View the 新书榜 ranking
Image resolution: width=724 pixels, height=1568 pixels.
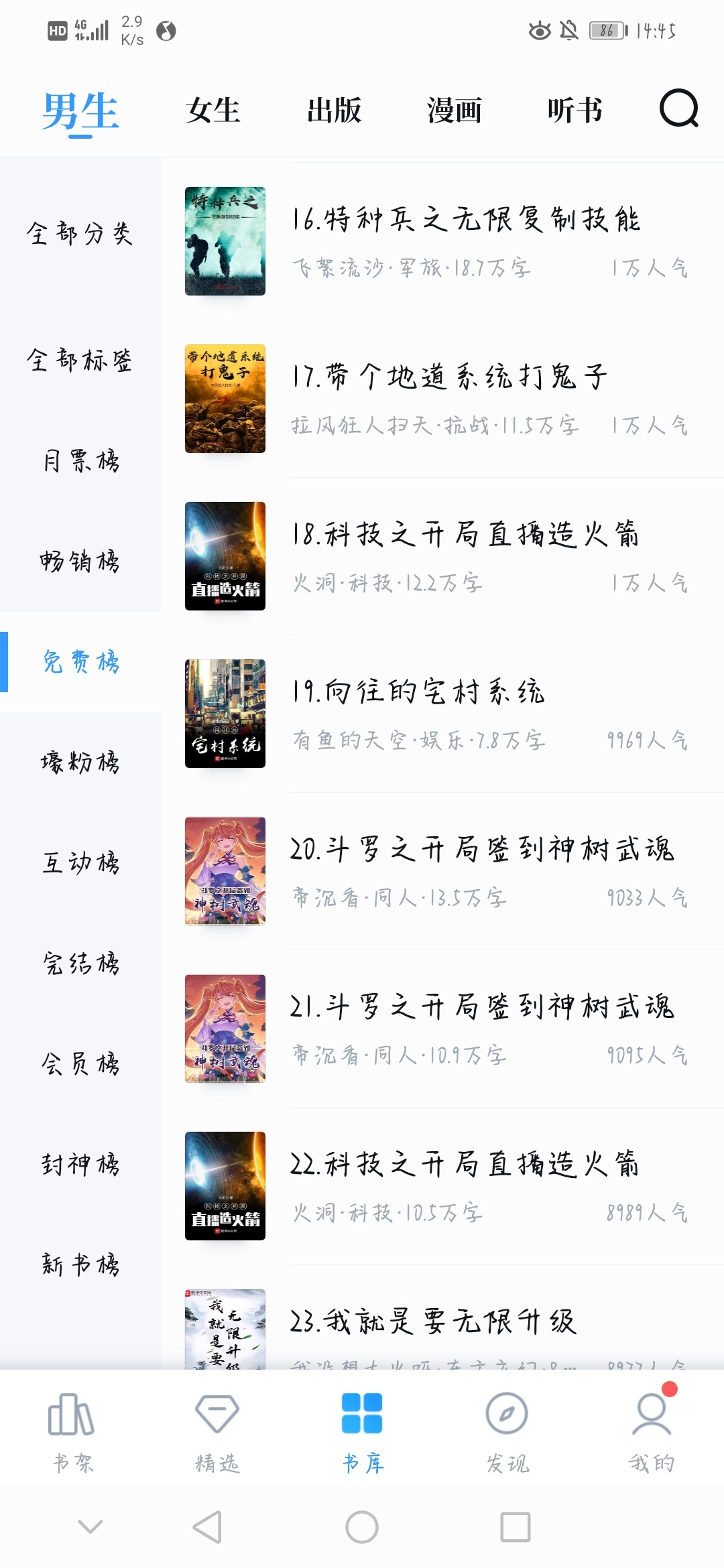click(x=80, y=1264)
